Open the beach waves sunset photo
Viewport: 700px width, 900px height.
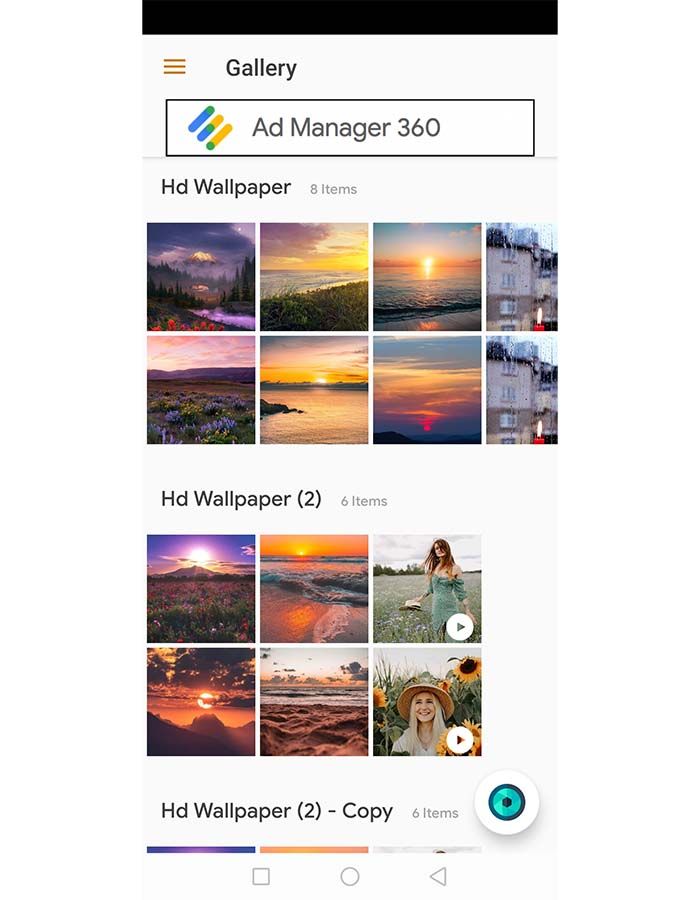tap(314, 588)
